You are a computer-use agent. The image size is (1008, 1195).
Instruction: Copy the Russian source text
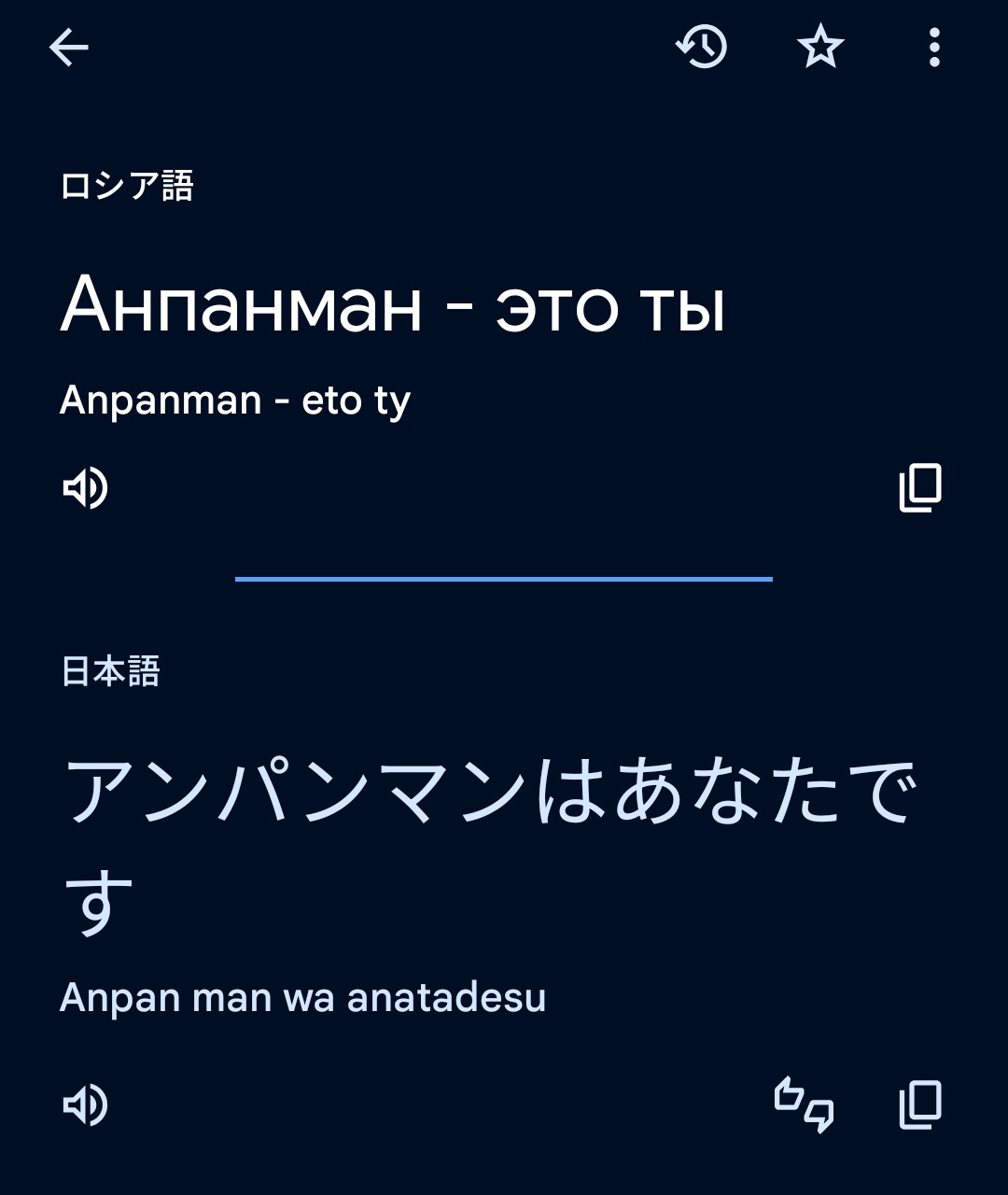[x=920, y=488]
